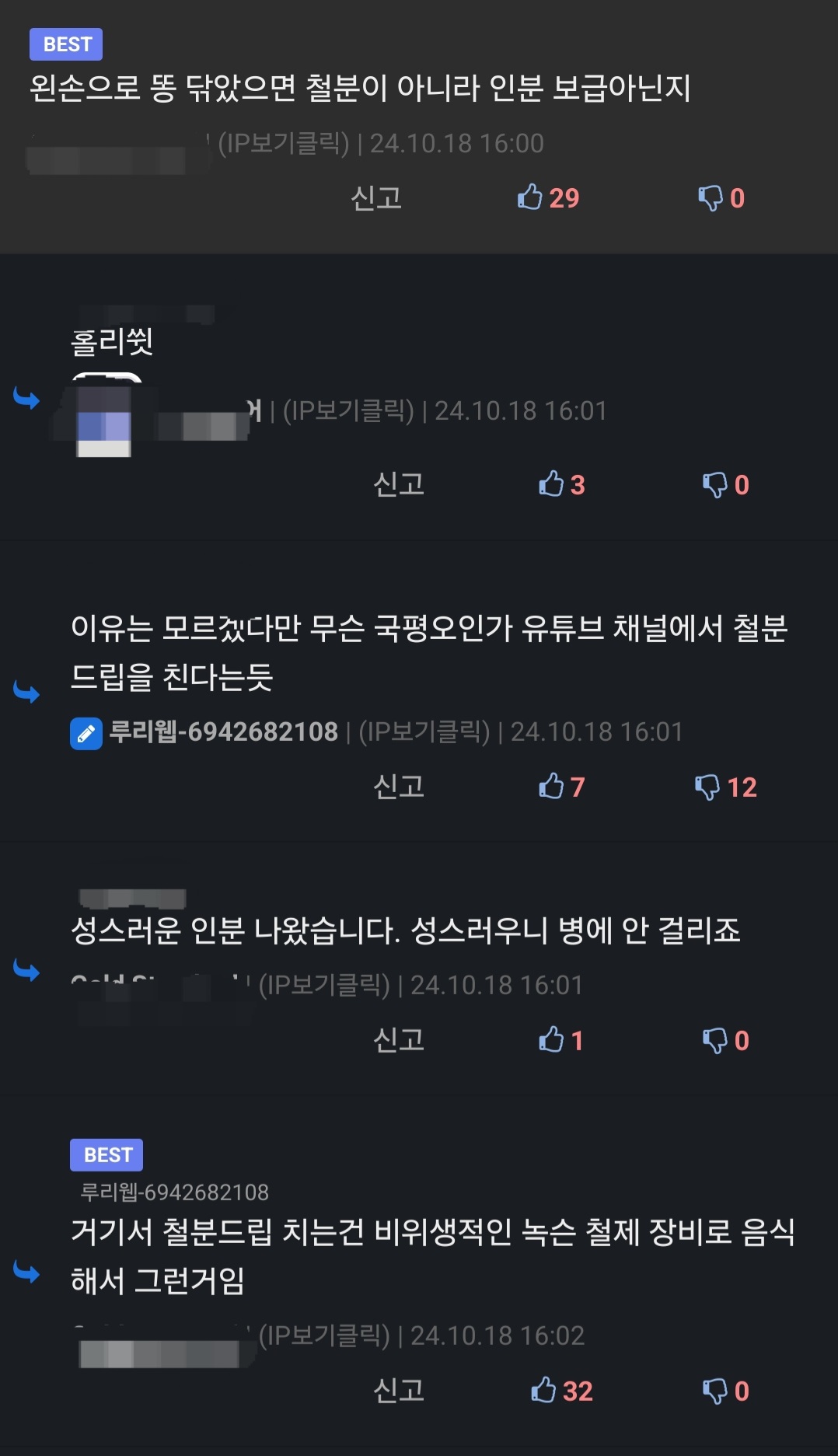The width and height of the screenshot is (838, 1456).
Task: Report the 성스러운 인분 reply
Action: [399, 1039]
